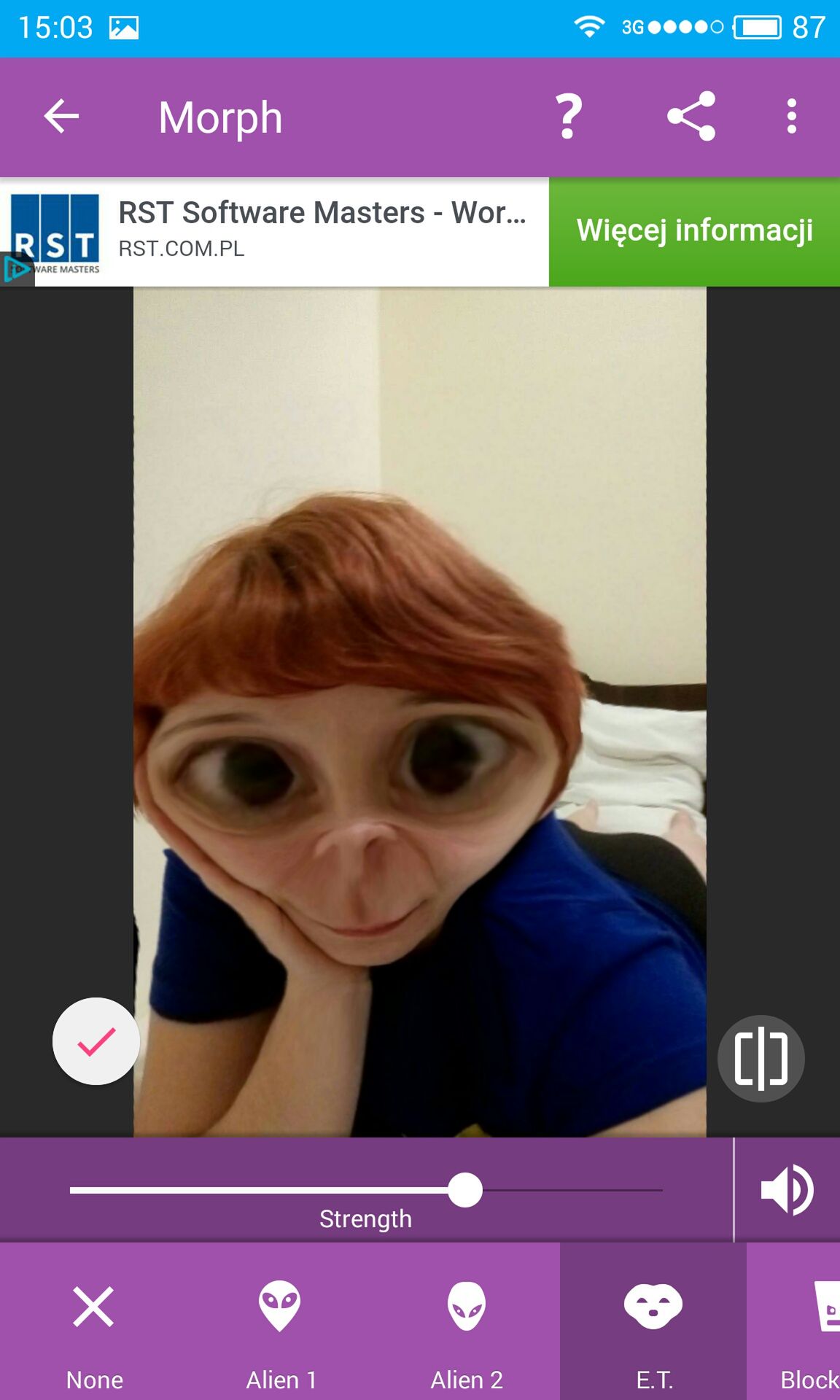Viewport: 840px width, 1400px height.
Task: Go back using the arrow icon
Action: pyautogui.click(x=61, y=117)
